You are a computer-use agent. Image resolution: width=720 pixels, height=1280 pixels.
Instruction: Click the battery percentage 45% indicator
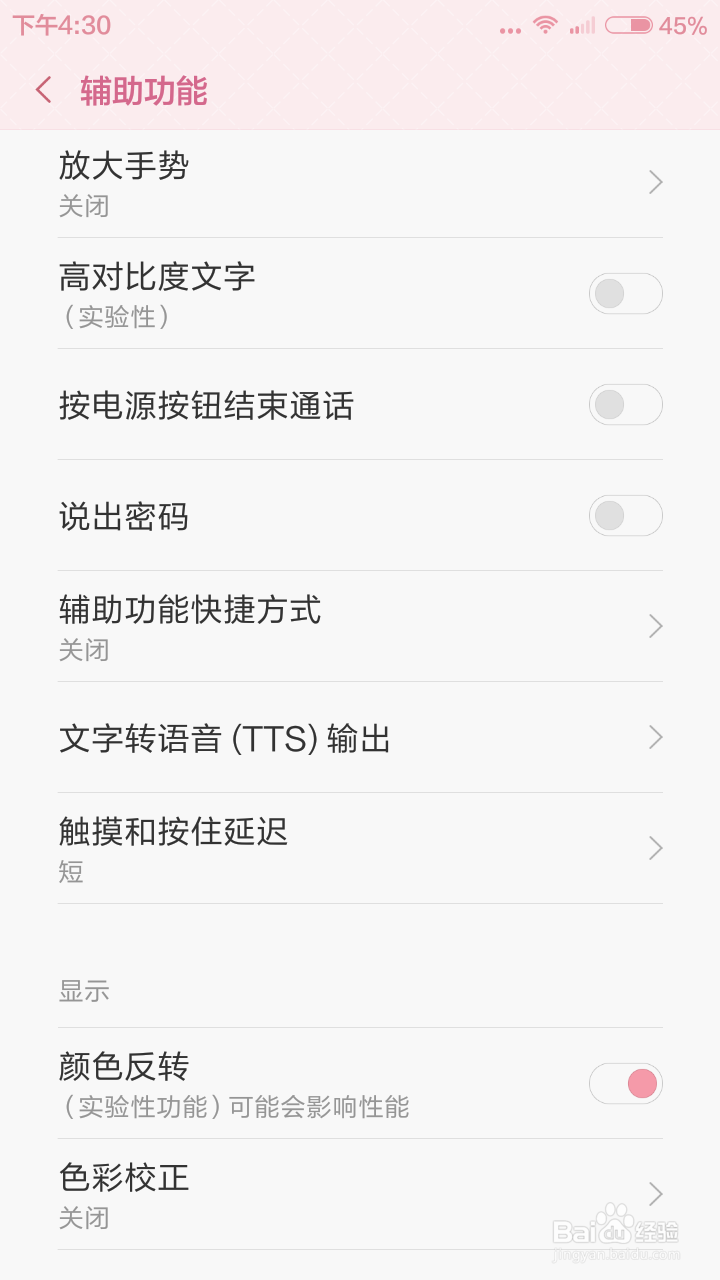pyautogui.click(x=681, y=26)
